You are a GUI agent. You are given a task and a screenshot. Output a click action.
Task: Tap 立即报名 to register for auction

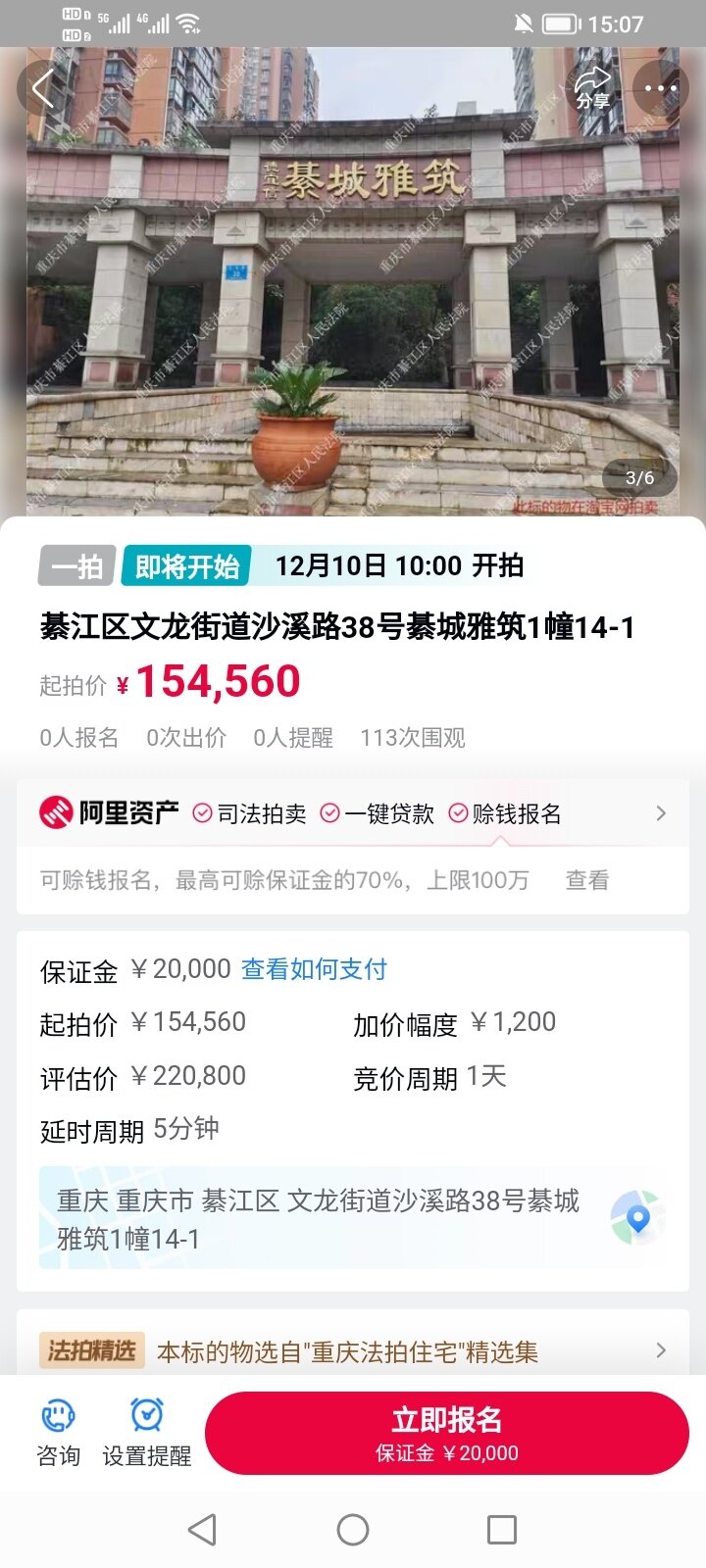click(x=447, y=1433)
